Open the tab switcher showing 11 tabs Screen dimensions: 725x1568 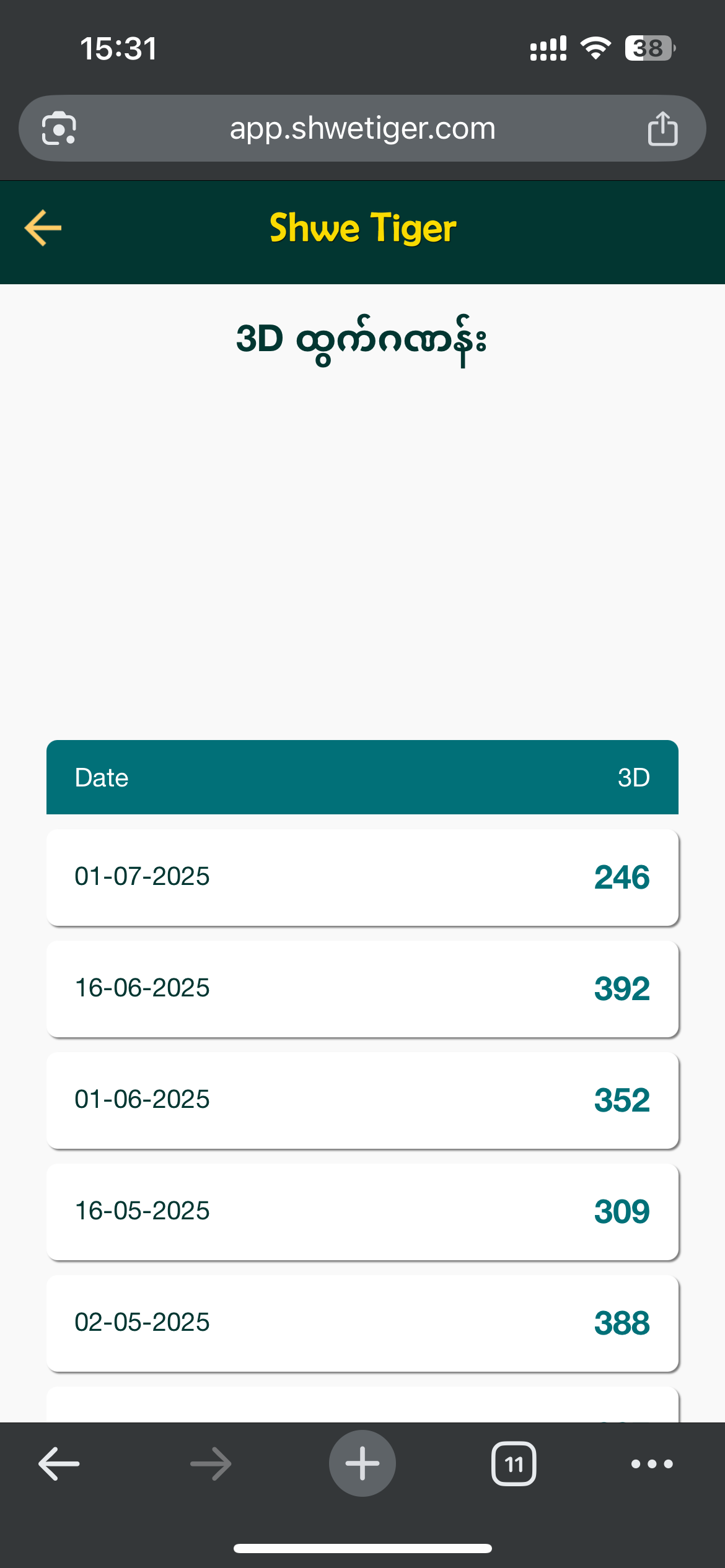coord(514,1464)
